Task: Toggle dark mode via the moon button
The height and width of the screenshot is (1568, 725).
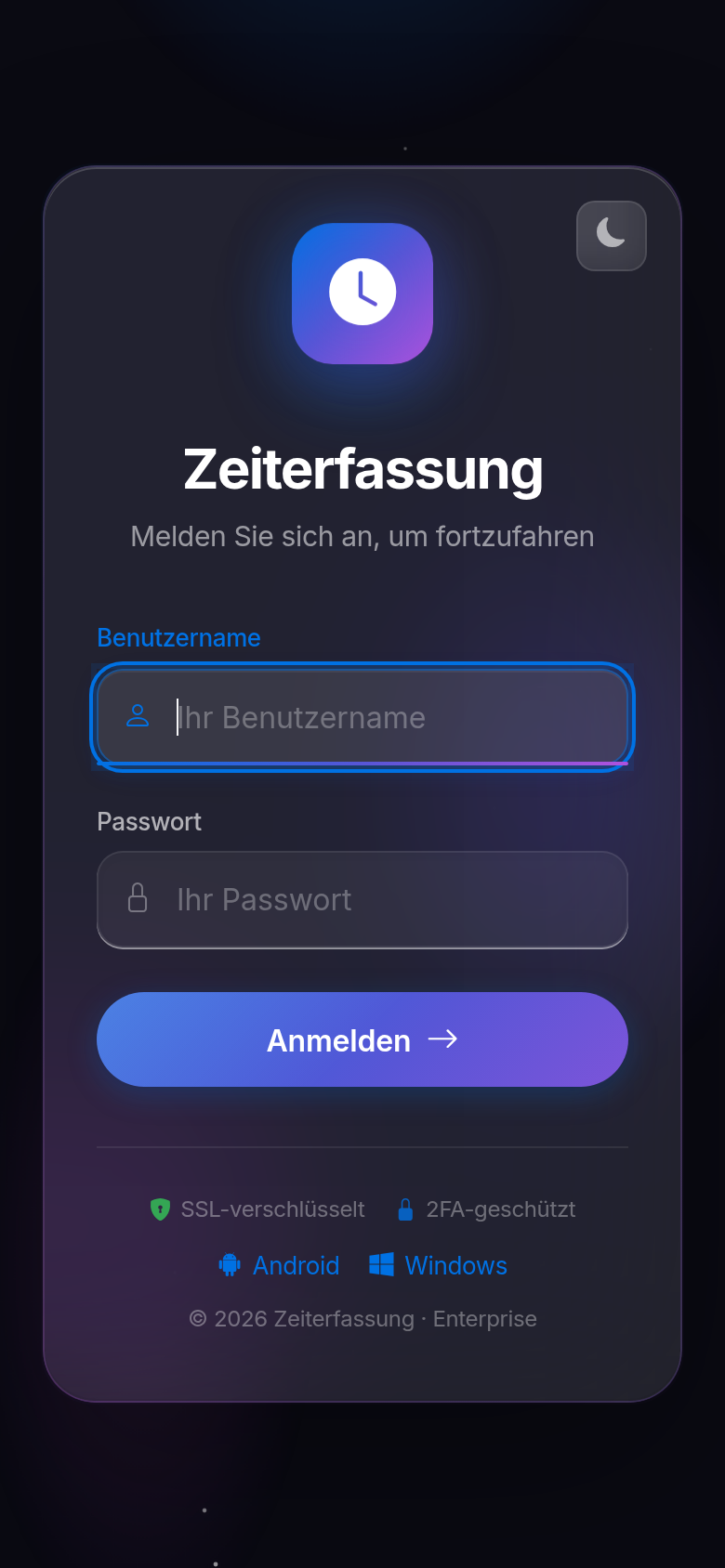Action: pyautogui.click(x=611, y=236)
